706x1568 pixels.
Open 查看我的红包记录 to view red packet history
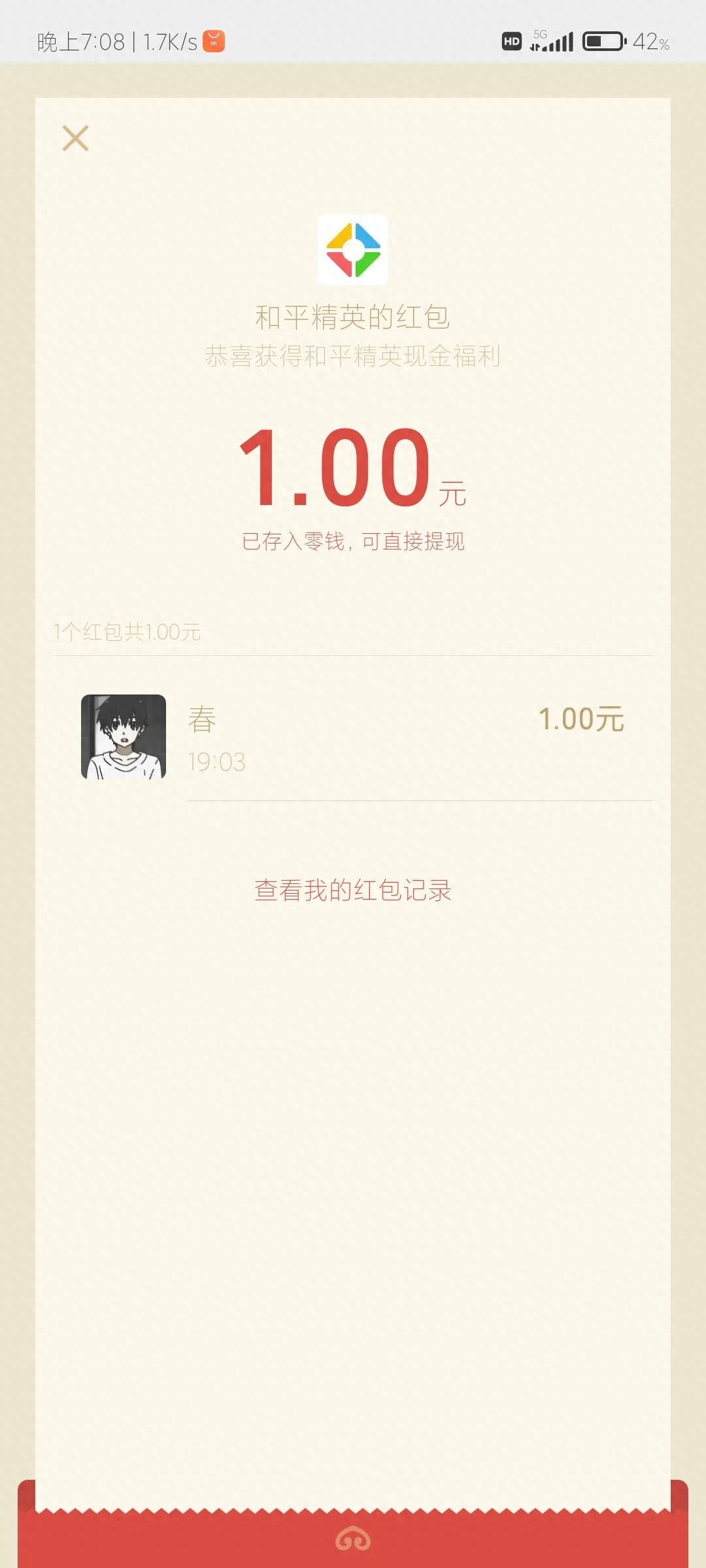[353, 890]
